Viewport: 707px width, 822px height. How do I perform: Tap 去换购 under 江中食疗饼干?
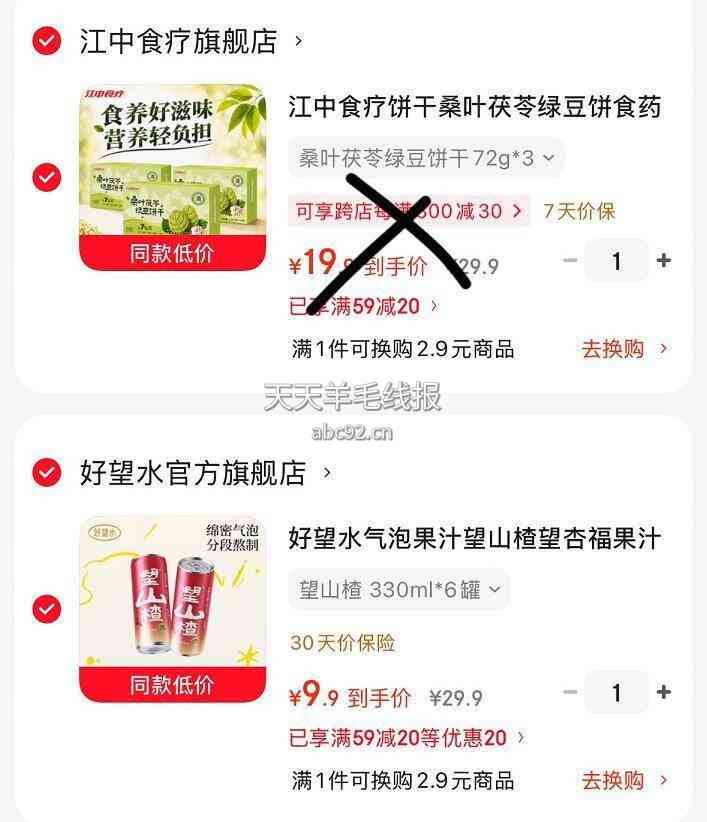pos(624,349)
